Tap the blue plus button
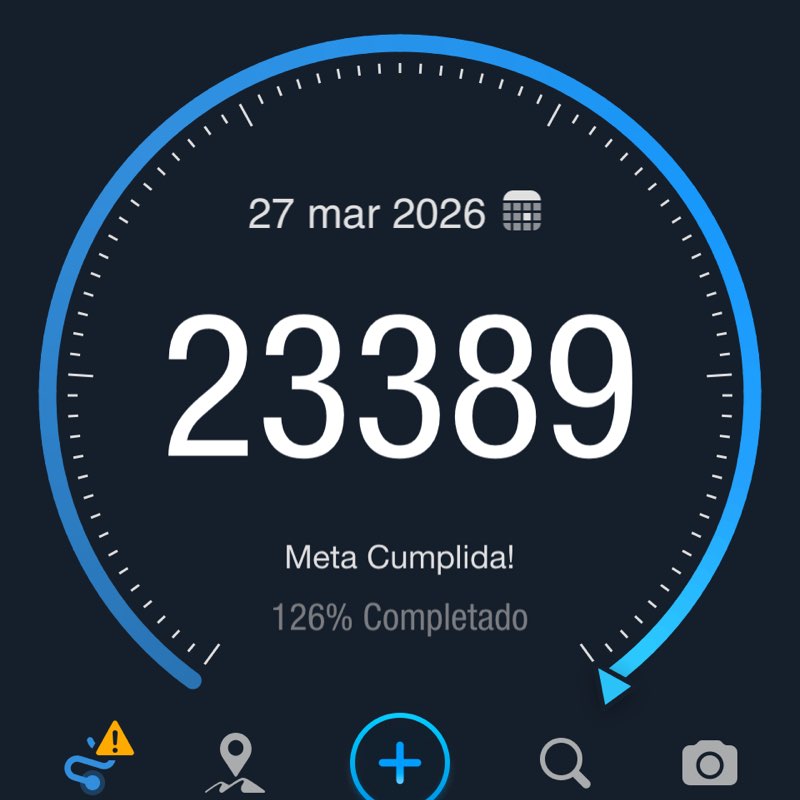 (x=400, y=764)
